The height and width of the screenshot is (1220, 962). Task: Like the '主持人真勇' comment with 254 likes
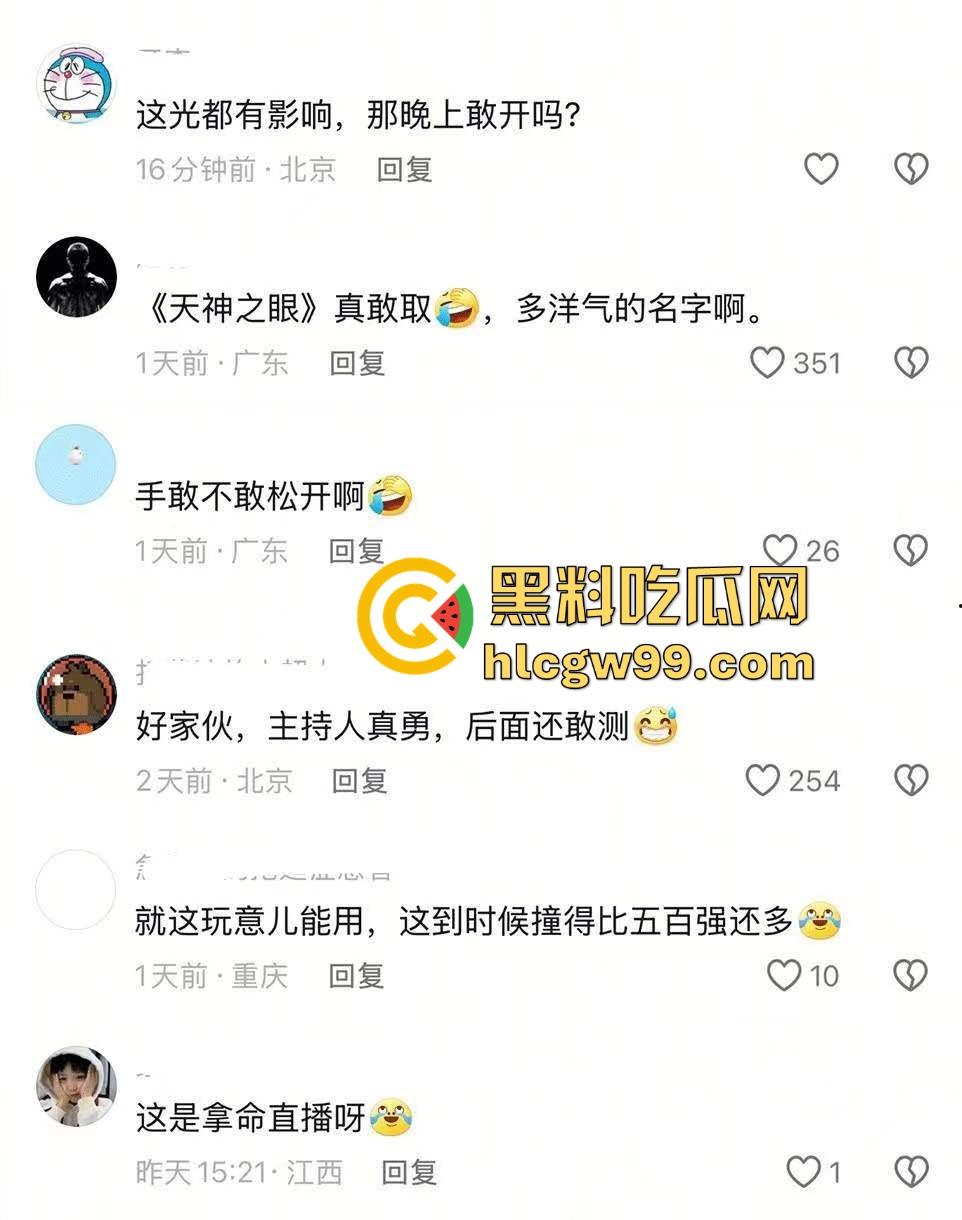pos(763,780)
